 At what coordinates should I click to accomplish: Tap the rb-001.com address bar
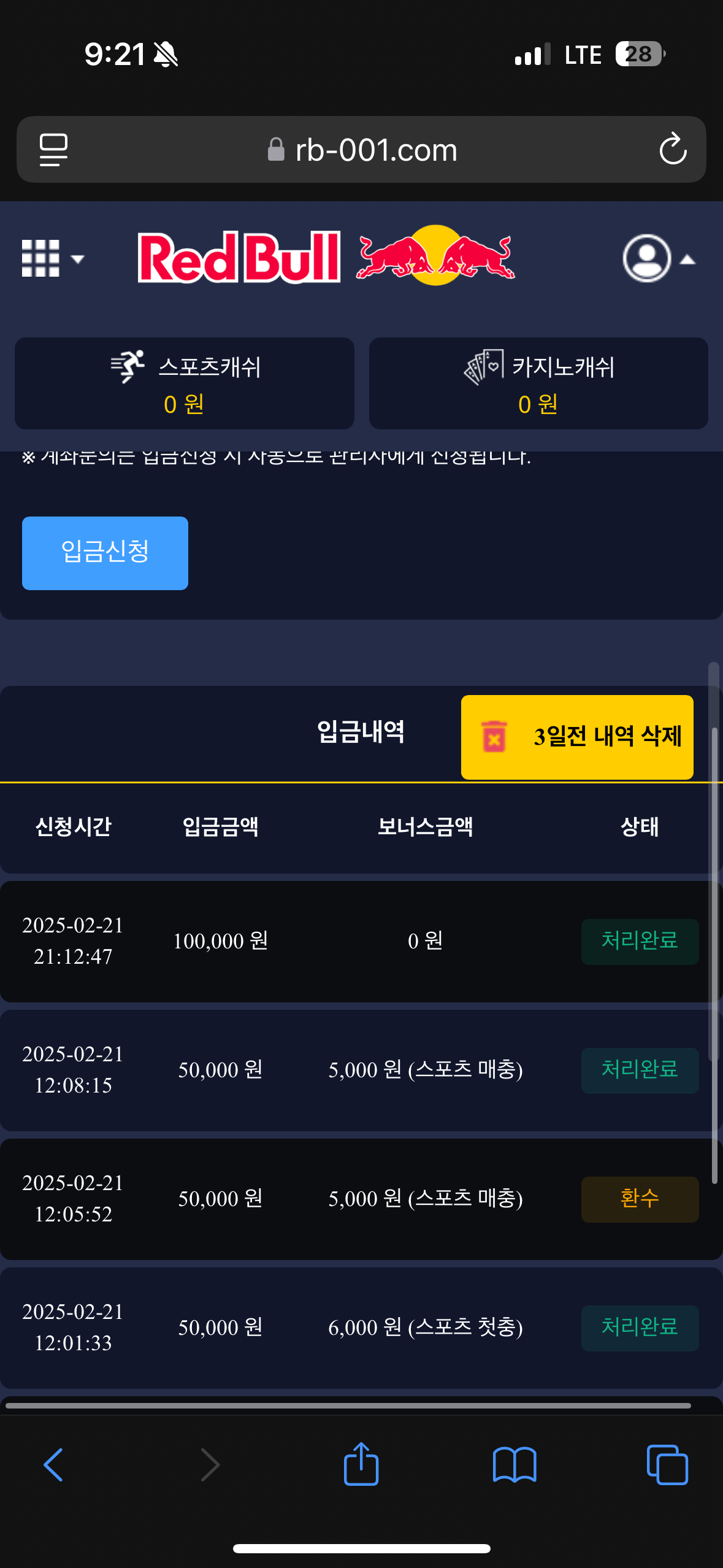pos(362,149)
